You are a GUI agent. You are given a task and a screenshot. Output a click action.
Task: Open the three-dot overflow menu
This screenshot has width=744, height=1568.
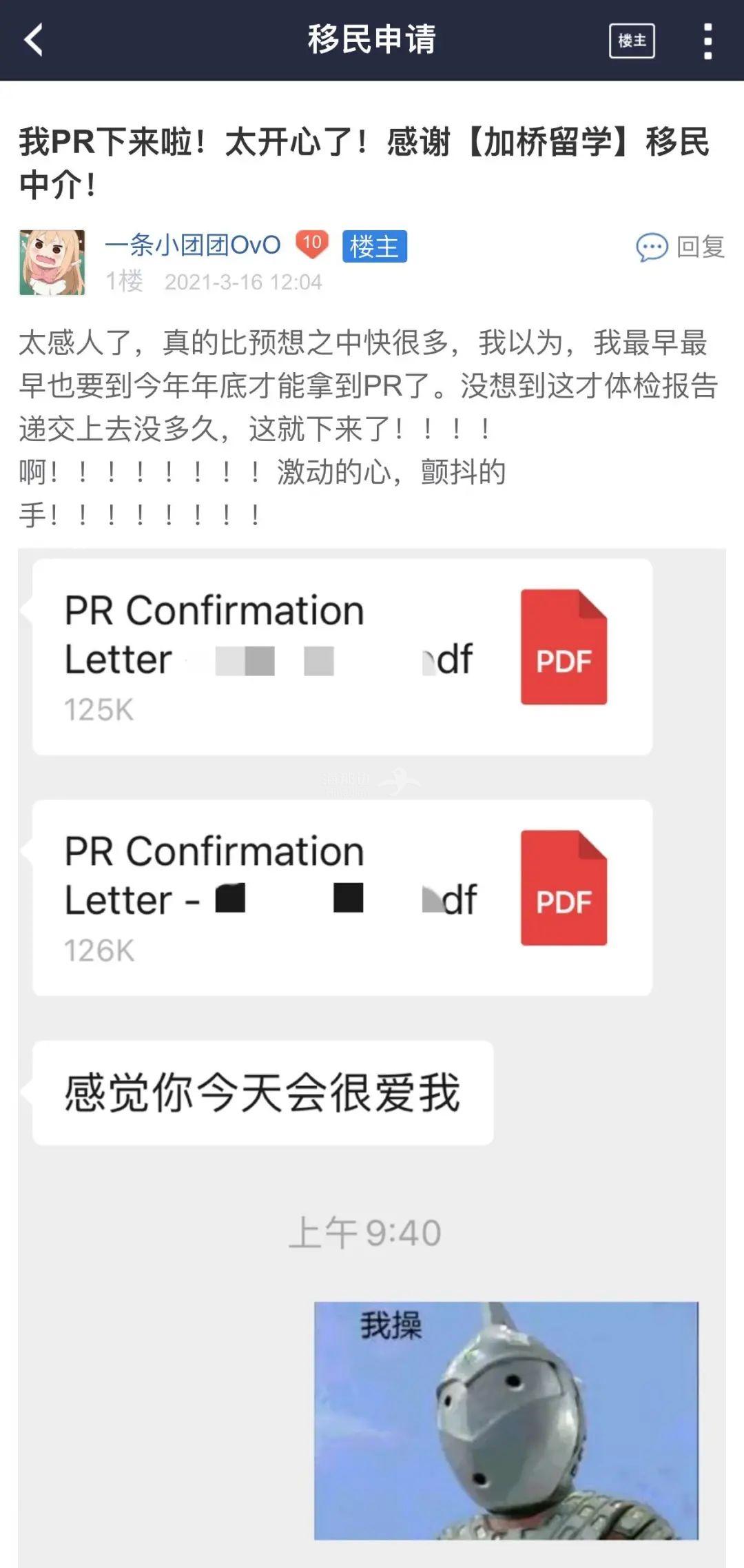click(x=707, y=41)
